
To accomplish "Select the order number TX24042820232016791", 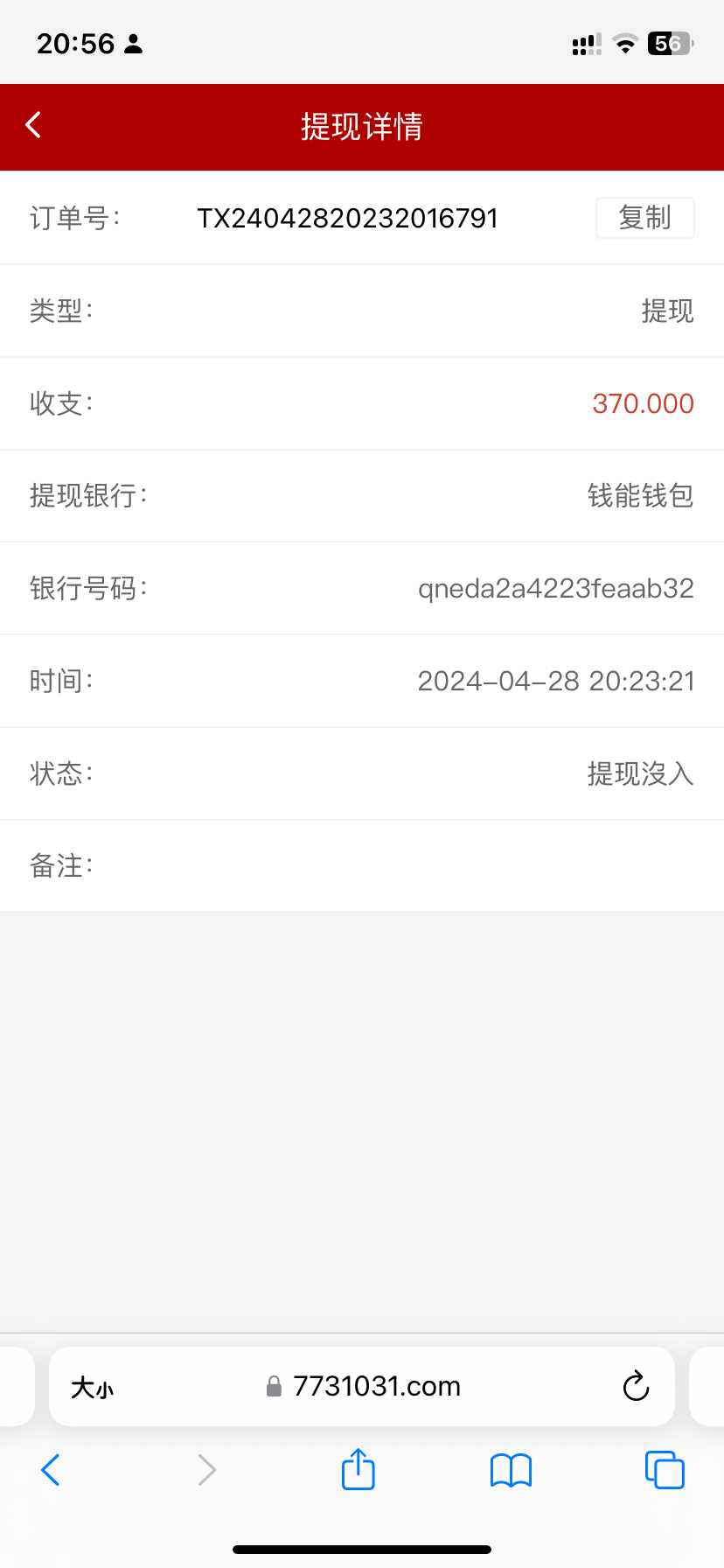I will click(347, 218).
